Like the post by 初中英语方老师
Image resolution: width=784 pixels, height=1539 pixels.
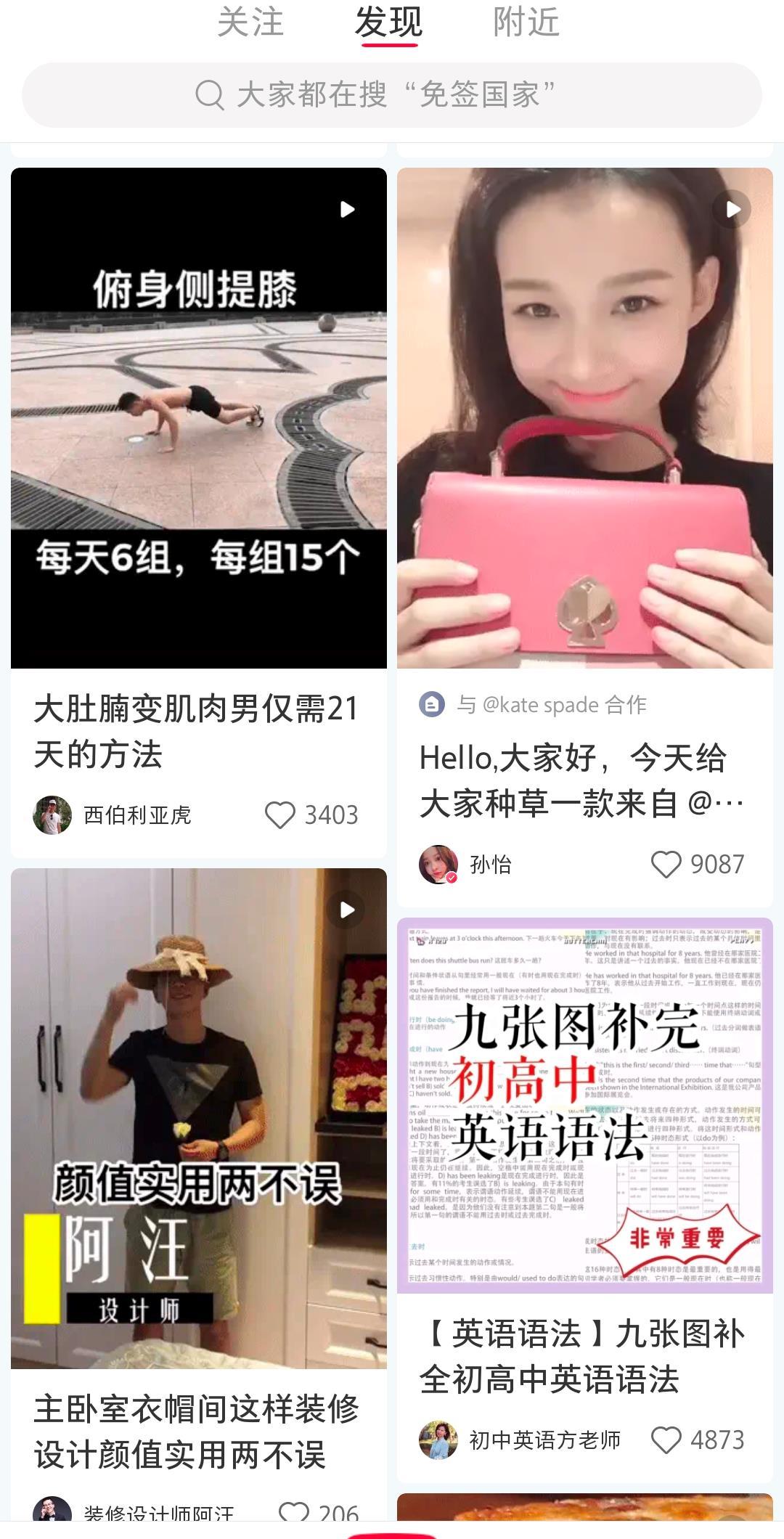point(666,1440)
